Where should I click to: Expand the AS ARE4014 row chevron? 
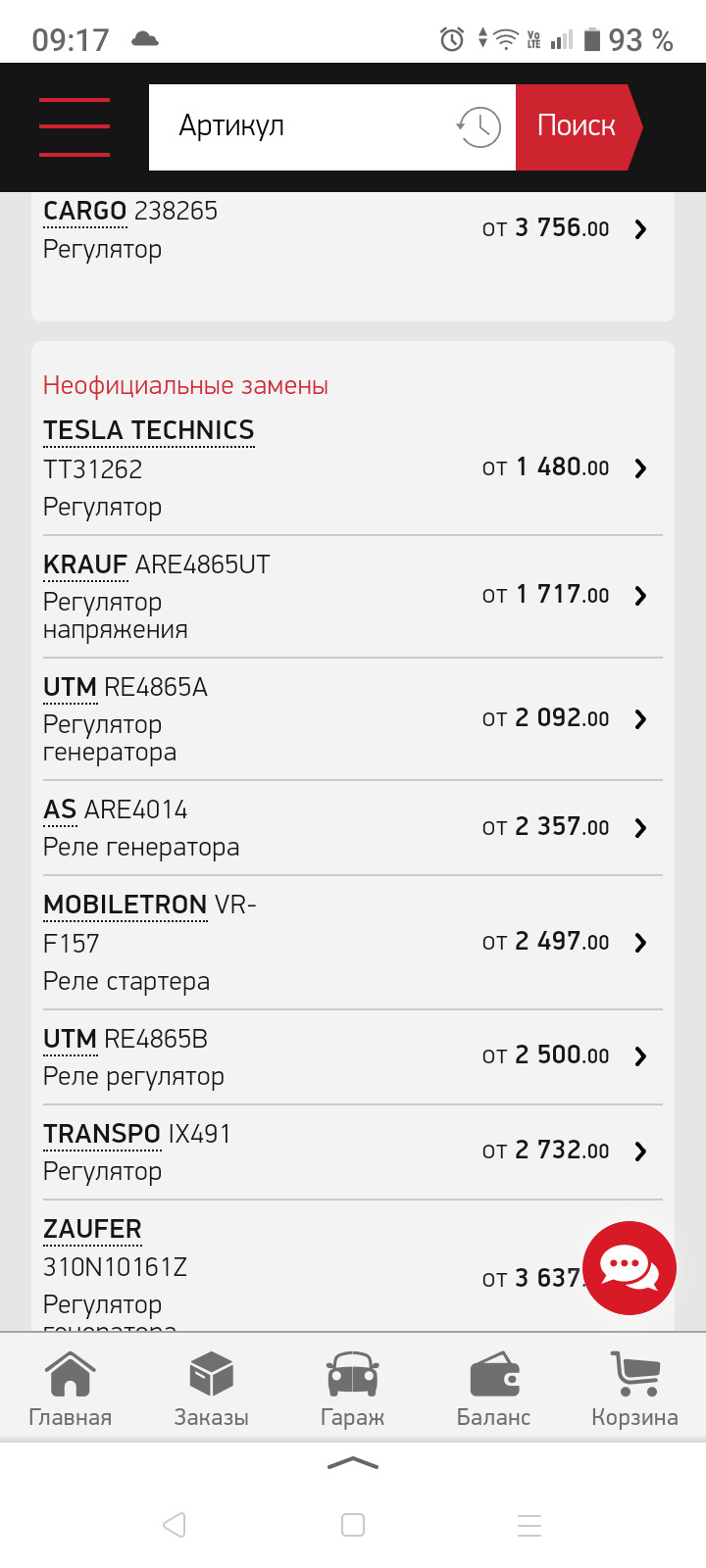(x=640, y=827)
